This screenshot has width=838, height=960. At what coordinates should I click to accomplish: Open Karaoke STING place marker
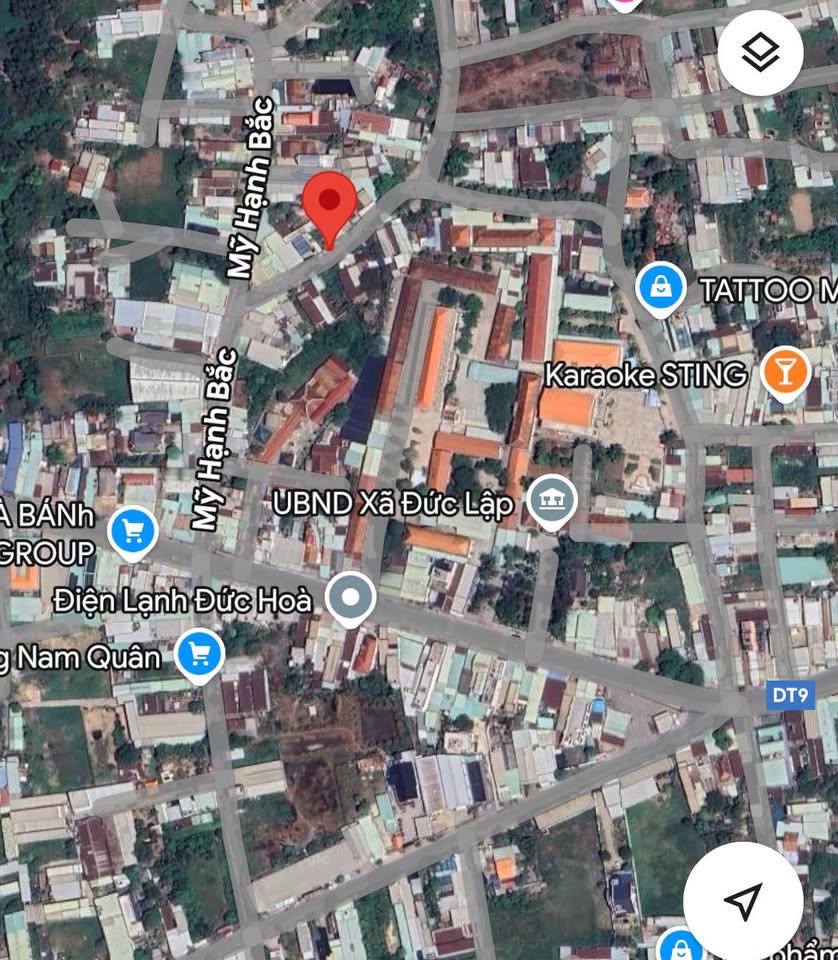click(785, 373)
